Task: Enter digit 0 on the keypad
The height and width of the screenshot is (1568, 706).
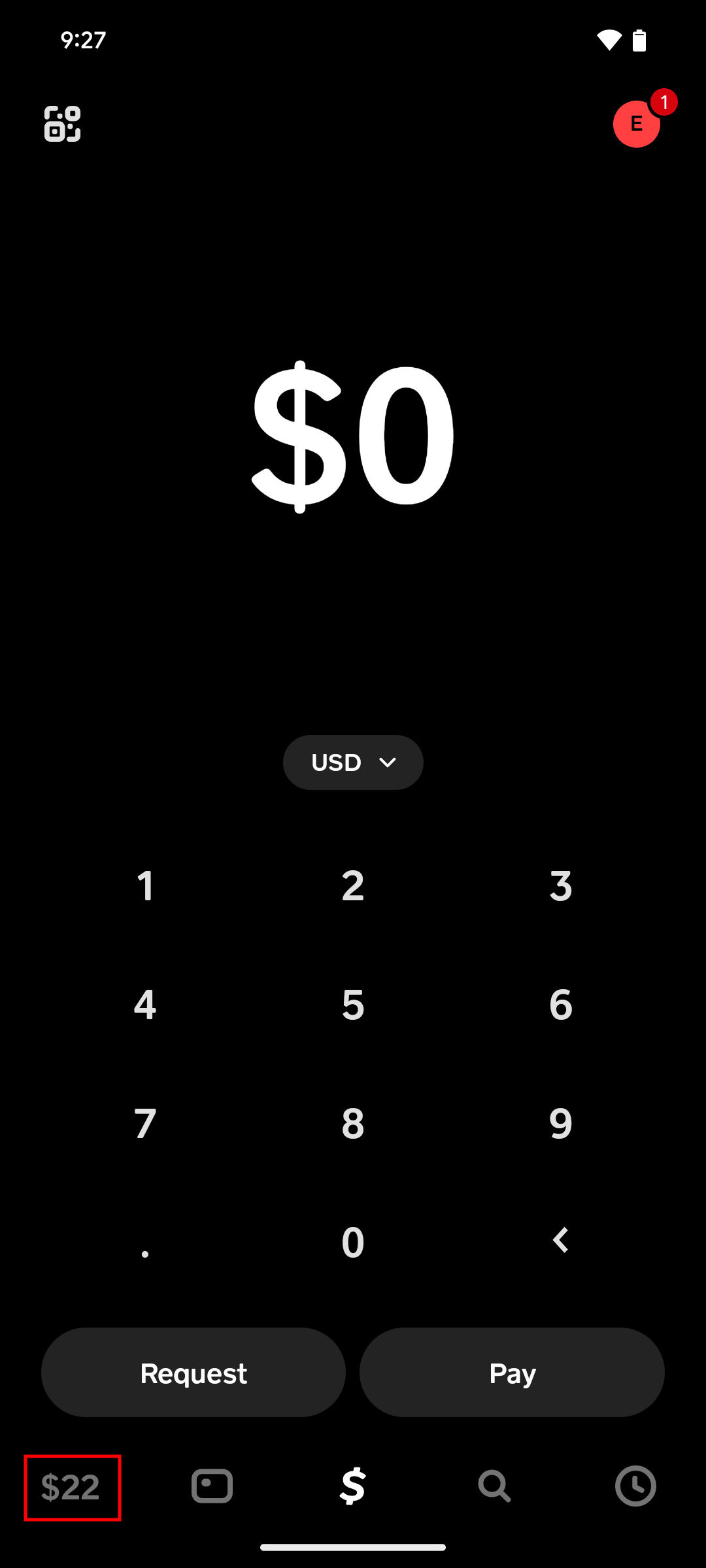Action: pos(353,1242)
